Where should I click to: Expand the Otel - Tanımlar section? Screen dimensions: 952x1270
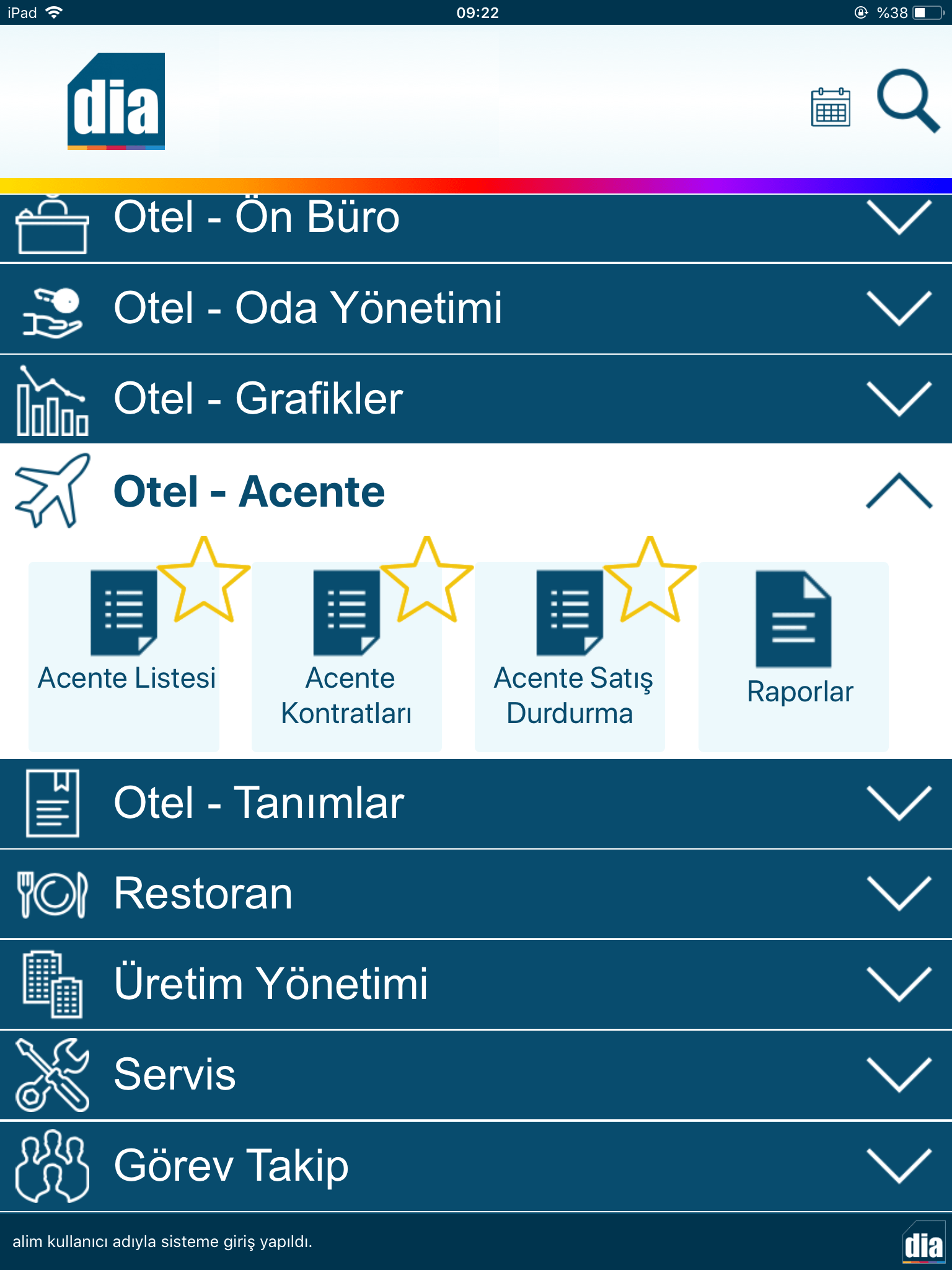click(476, 804)
